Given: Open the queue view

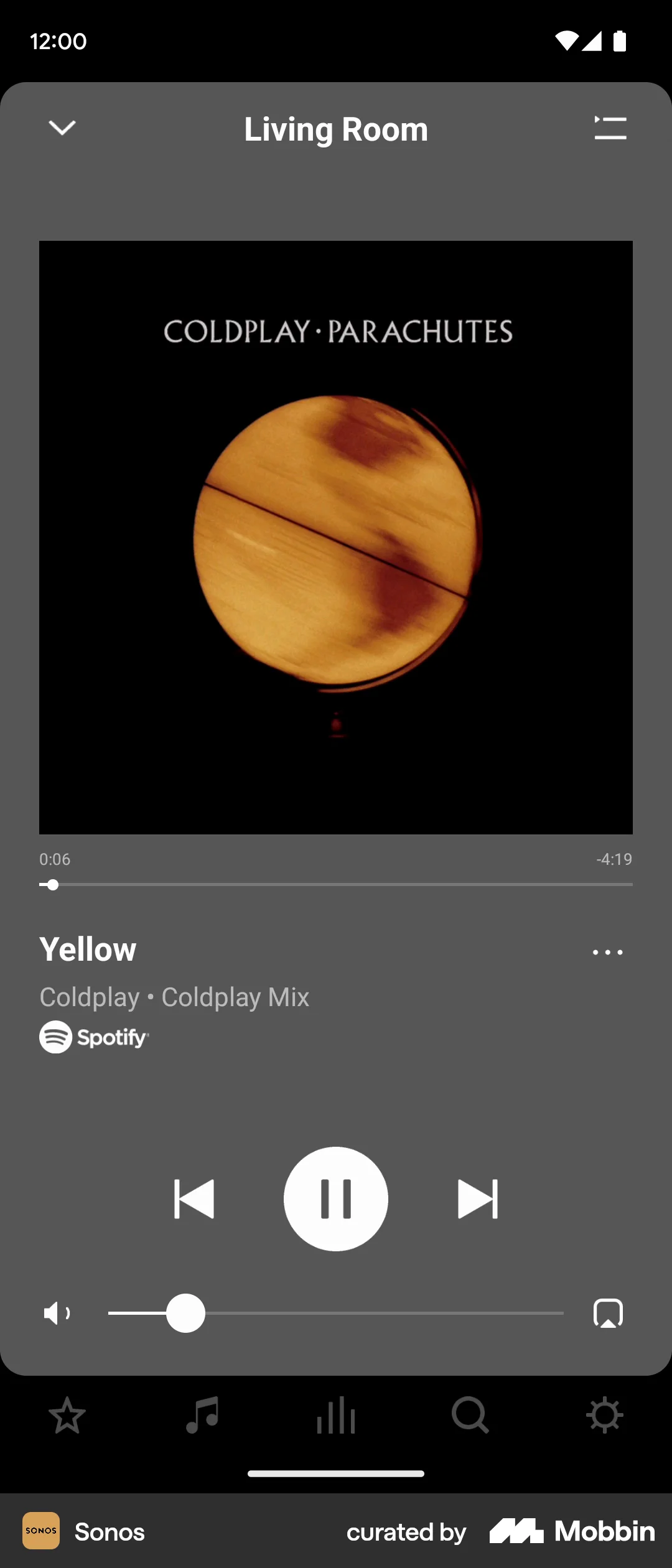Looking at the screenshot, I should click(x=610, y=129).
